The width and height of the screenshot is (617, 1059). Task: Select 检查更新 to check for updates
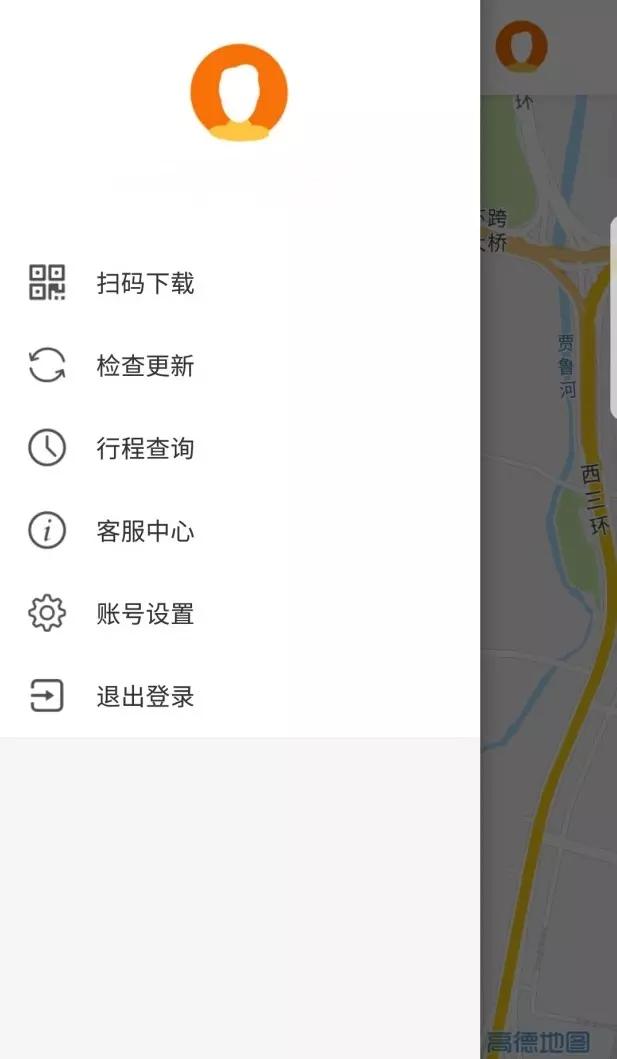pos(144,366)
